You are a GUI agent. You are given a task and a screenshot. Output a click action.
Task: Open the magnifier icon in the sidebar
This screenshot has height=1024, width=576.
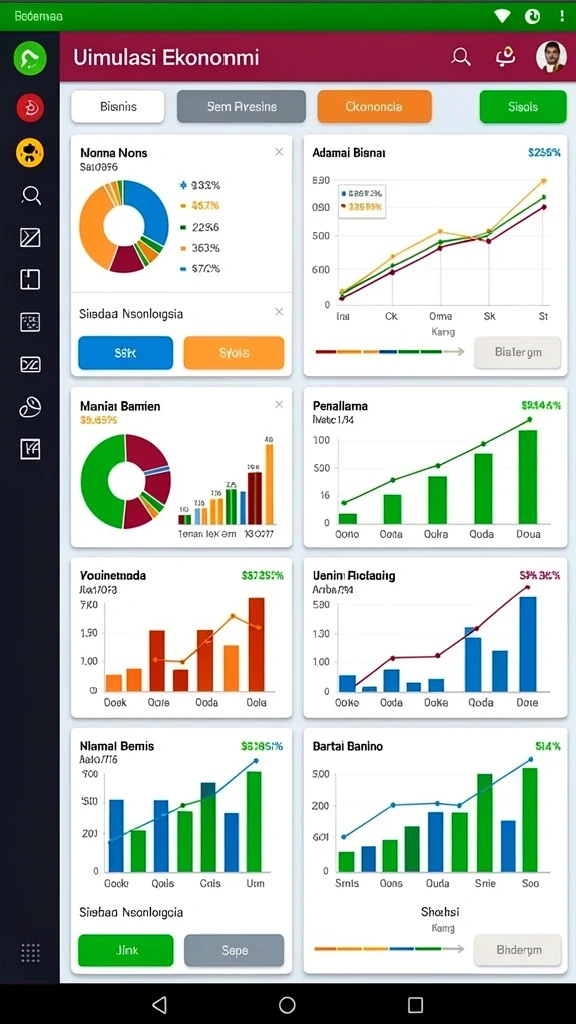click(30, 195)
